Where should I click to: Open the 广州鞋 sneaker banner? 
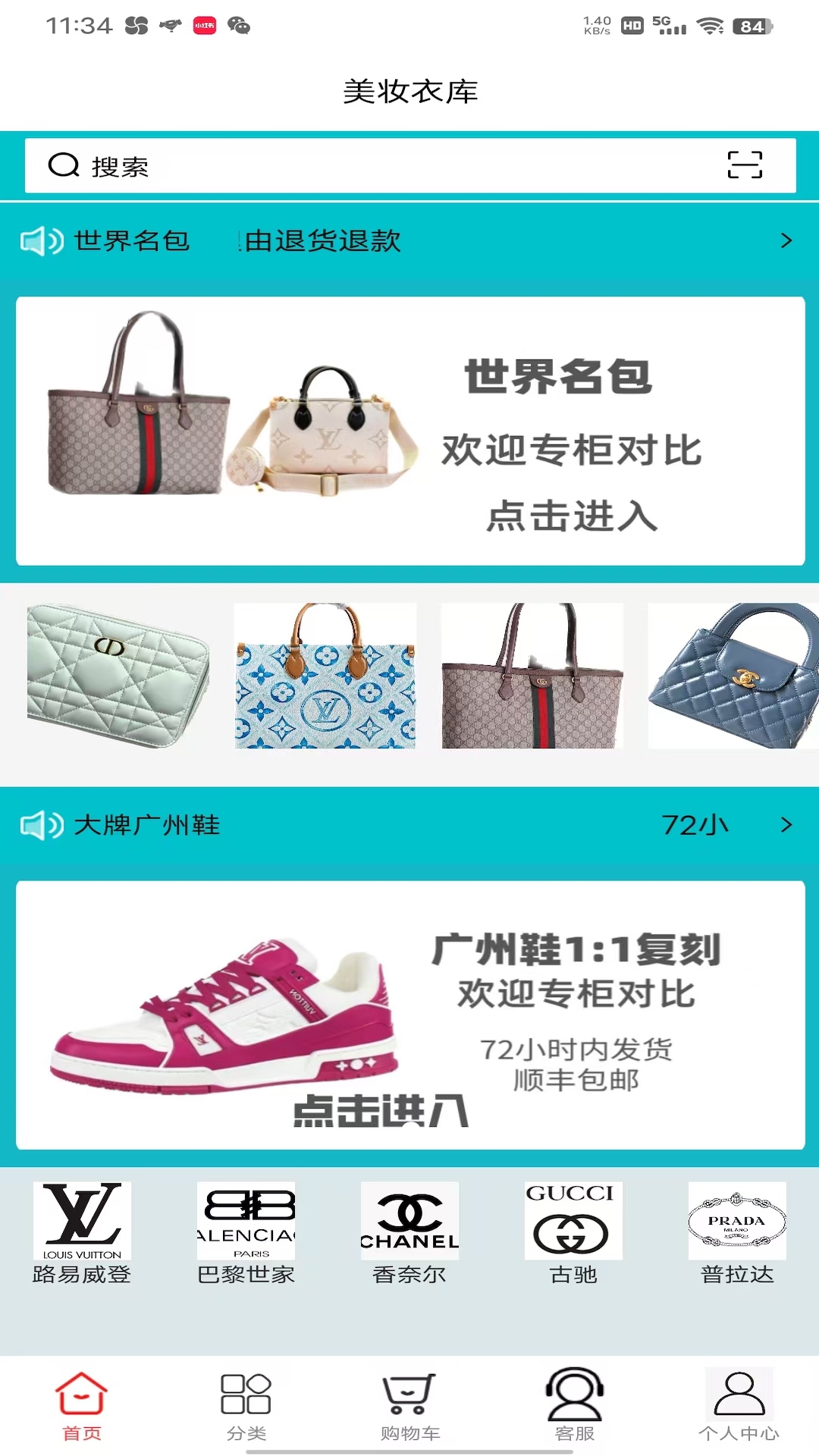(409, 1015)
